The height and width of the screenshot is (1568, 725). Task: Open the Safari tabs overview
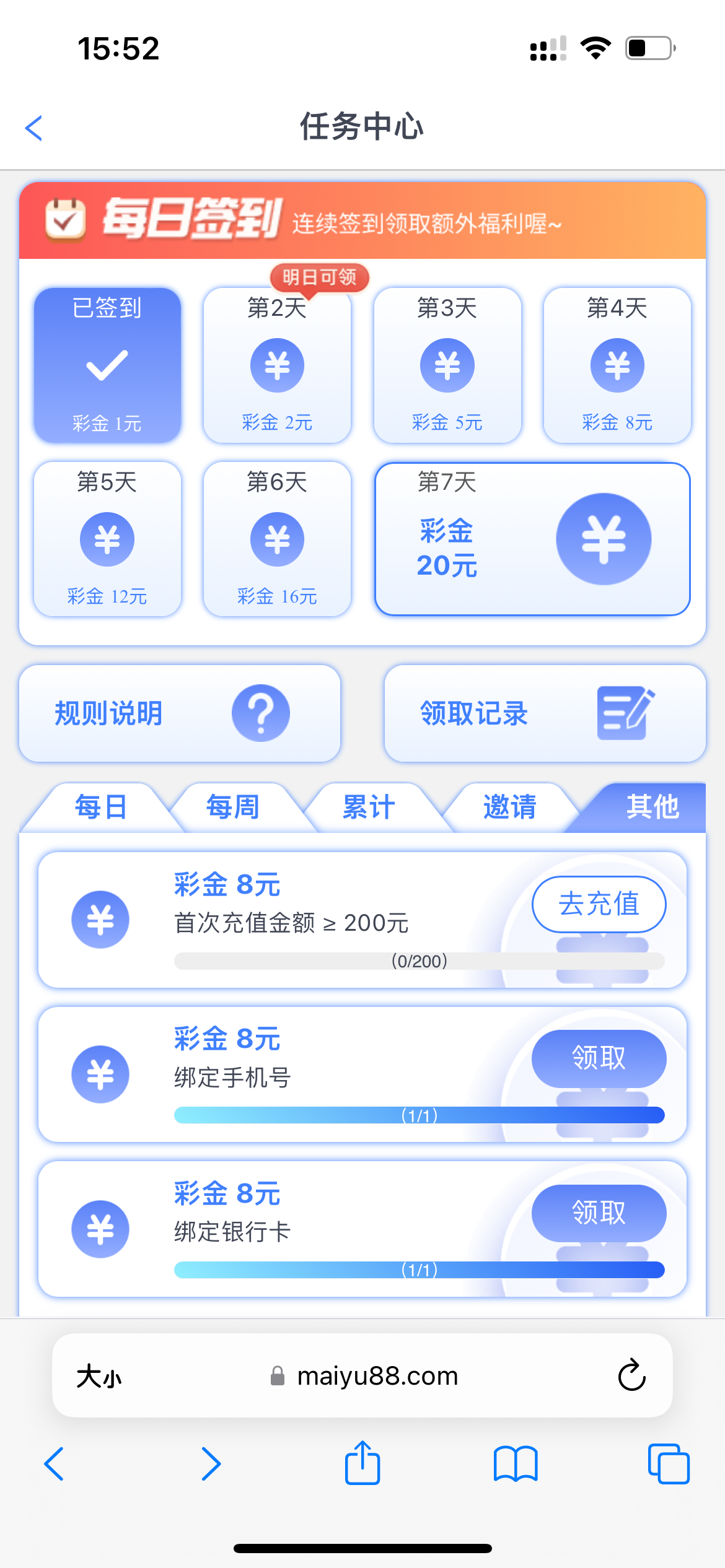[x=669, y=1464]
